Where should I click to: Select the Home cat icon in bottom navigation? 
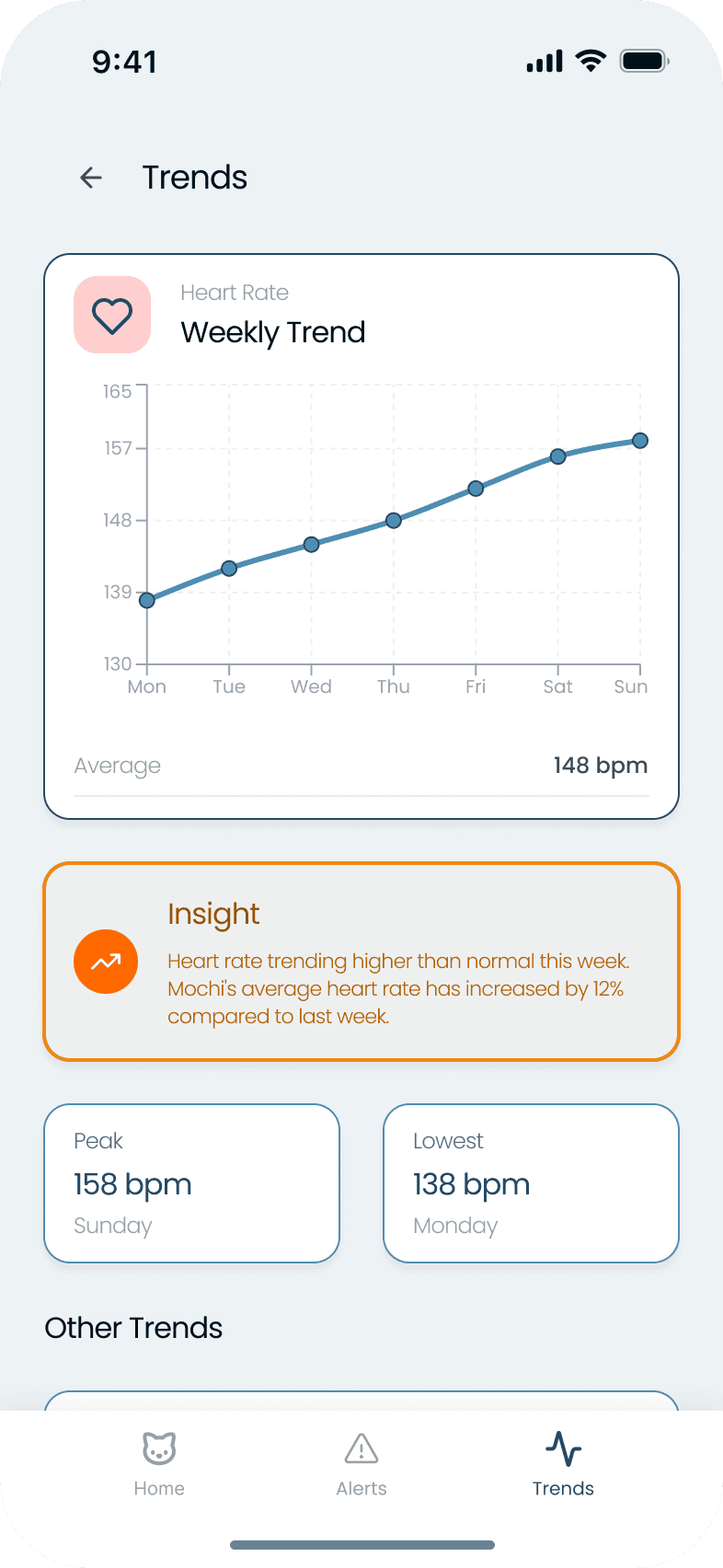(x=158, y=1447)
